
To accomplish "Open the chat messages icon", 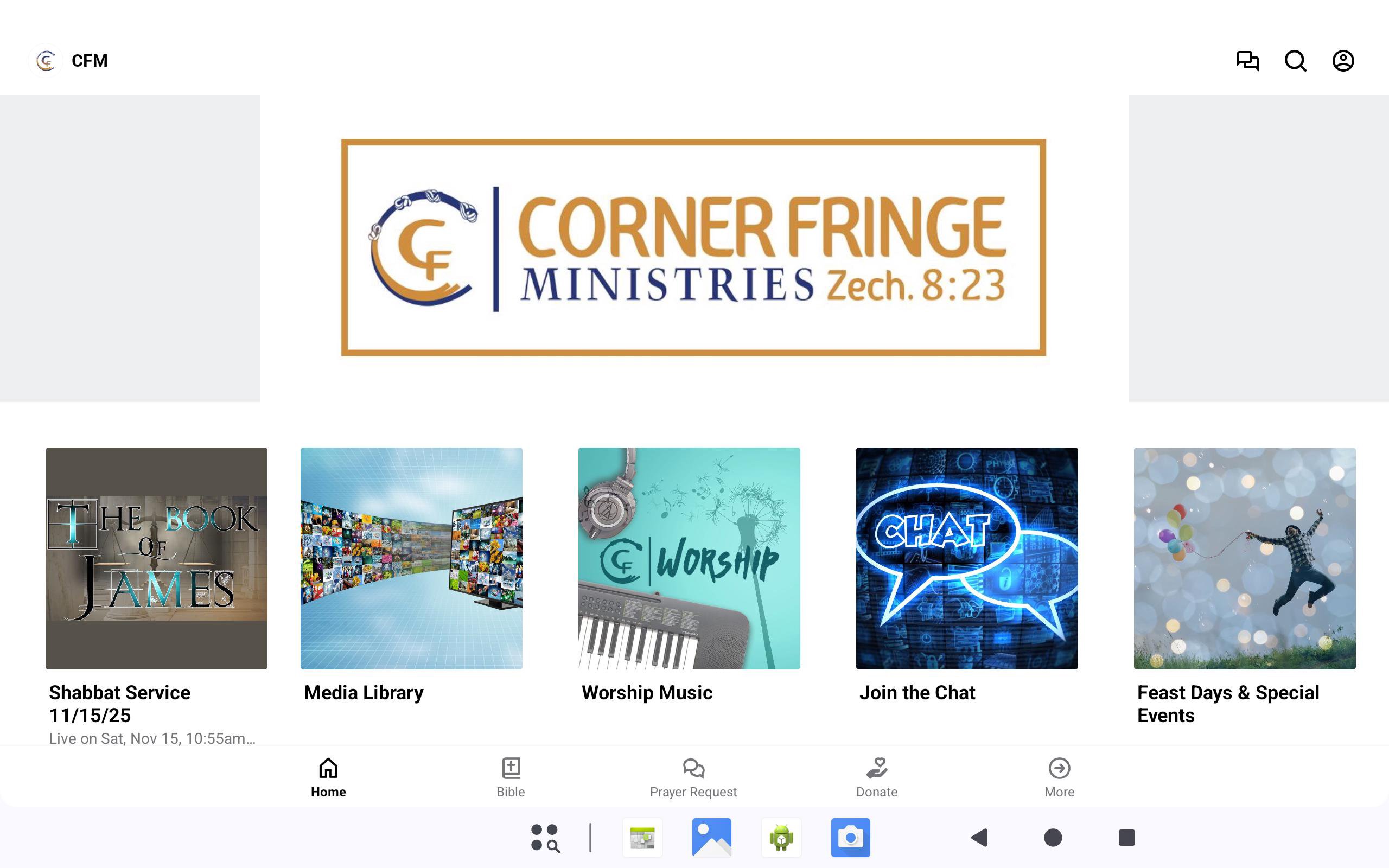I will (x=1247, y=61).
